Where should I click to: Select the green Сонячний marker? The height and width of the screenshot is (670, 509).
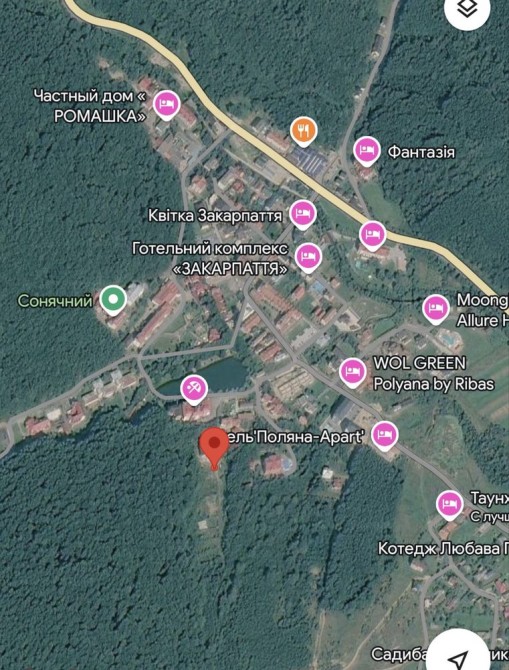pyautogui.click(x=113, y=300)
